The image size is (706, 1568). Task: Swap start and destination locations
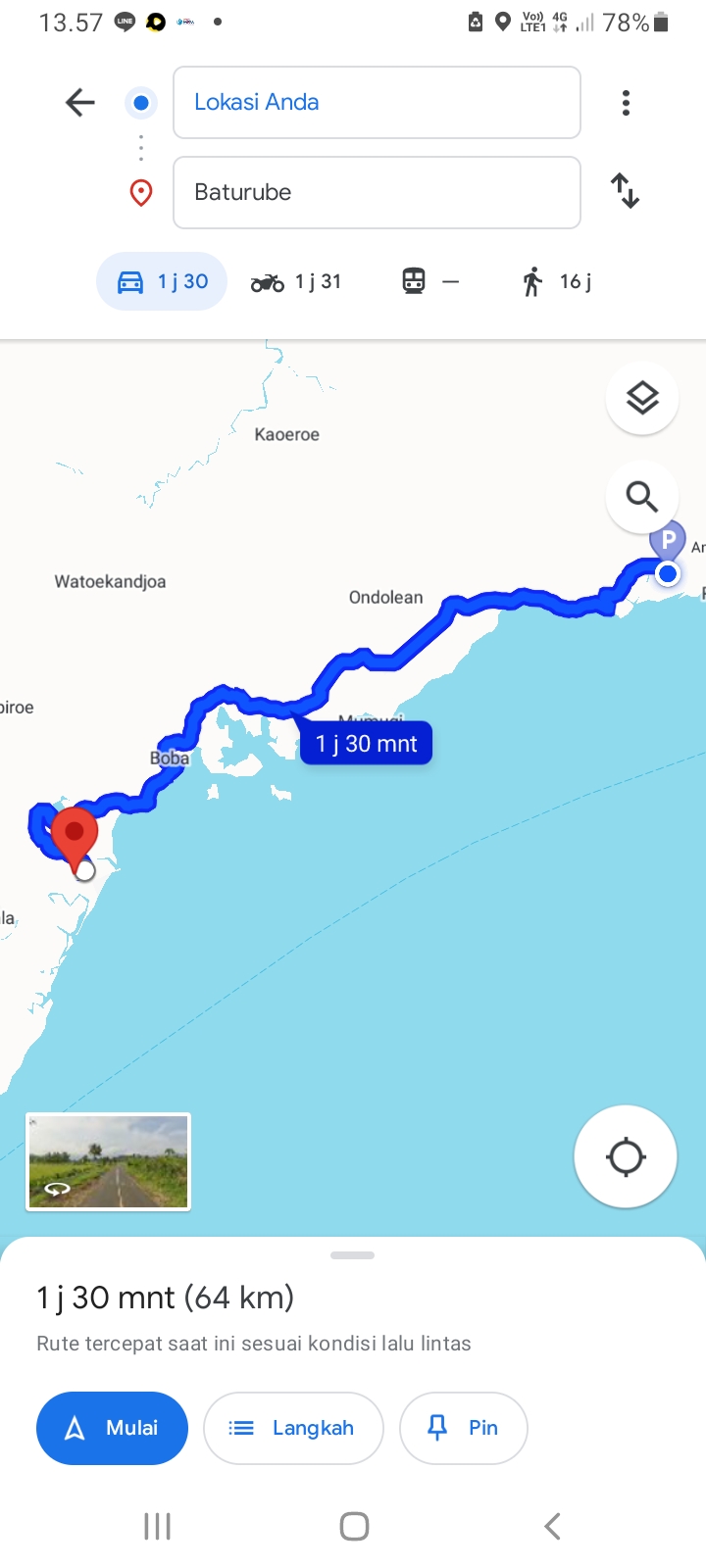coord(625,190)
